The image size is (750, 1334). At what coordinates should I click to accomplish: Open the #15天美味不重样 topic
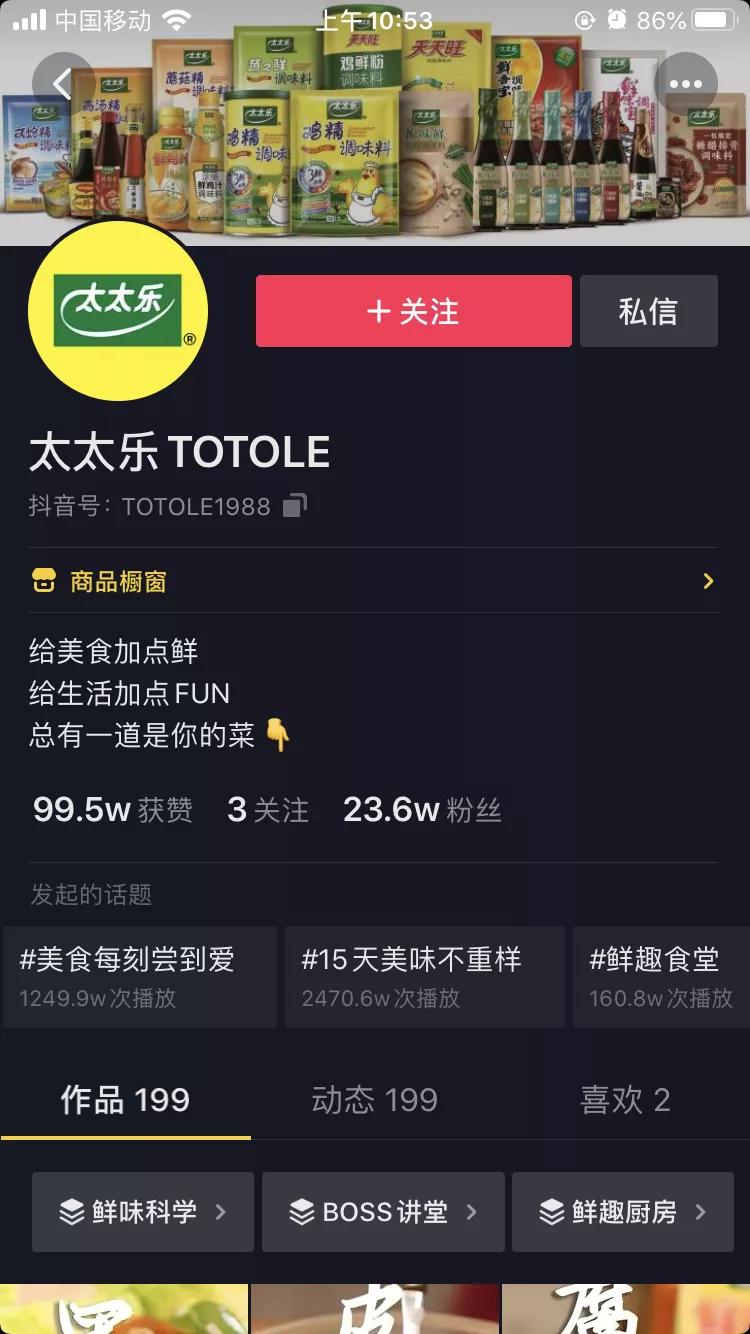[x=424, y=976]
